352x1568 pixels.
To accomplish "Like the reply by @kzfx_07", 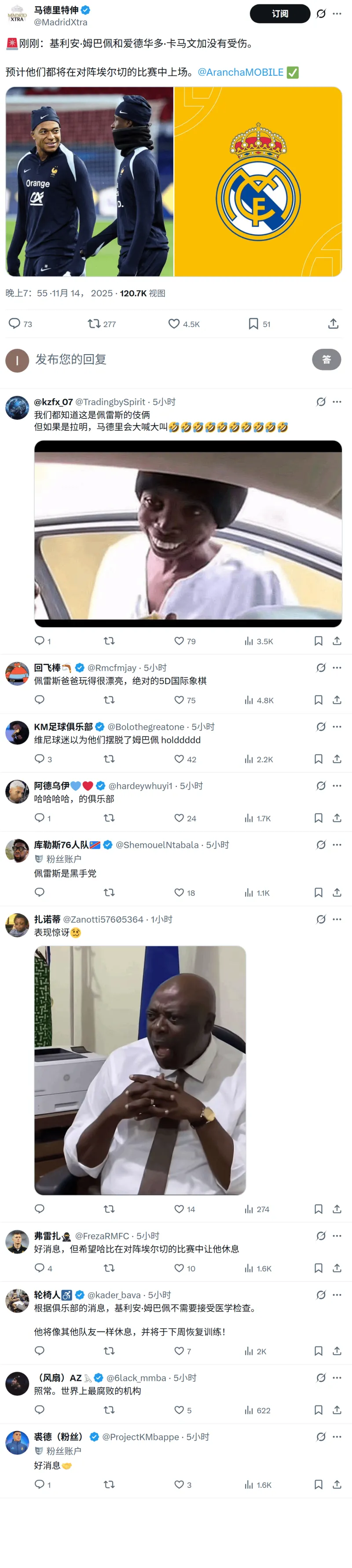I will (x=180, y=641).
